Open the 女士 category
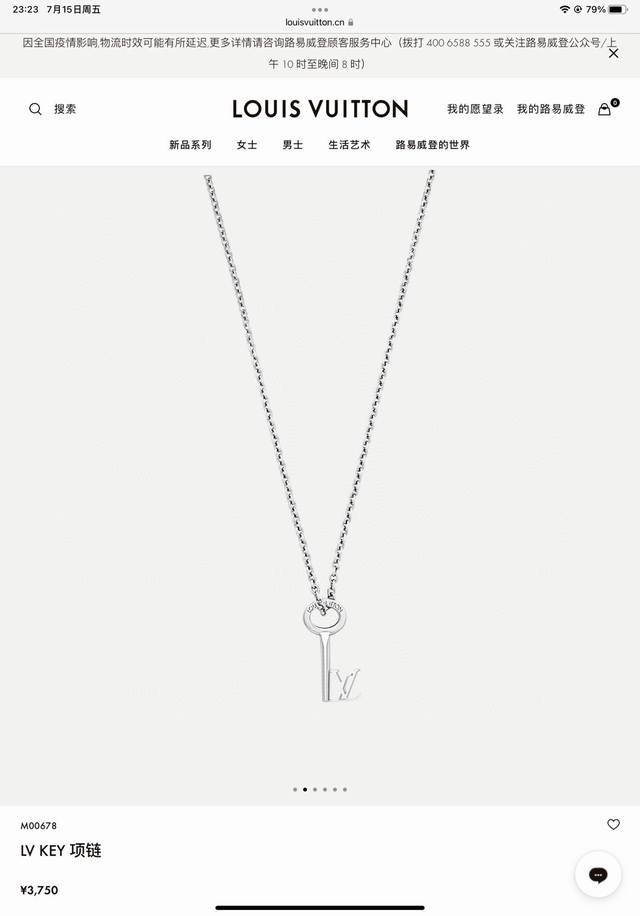640x916 pixels. [x=247, y=145]
